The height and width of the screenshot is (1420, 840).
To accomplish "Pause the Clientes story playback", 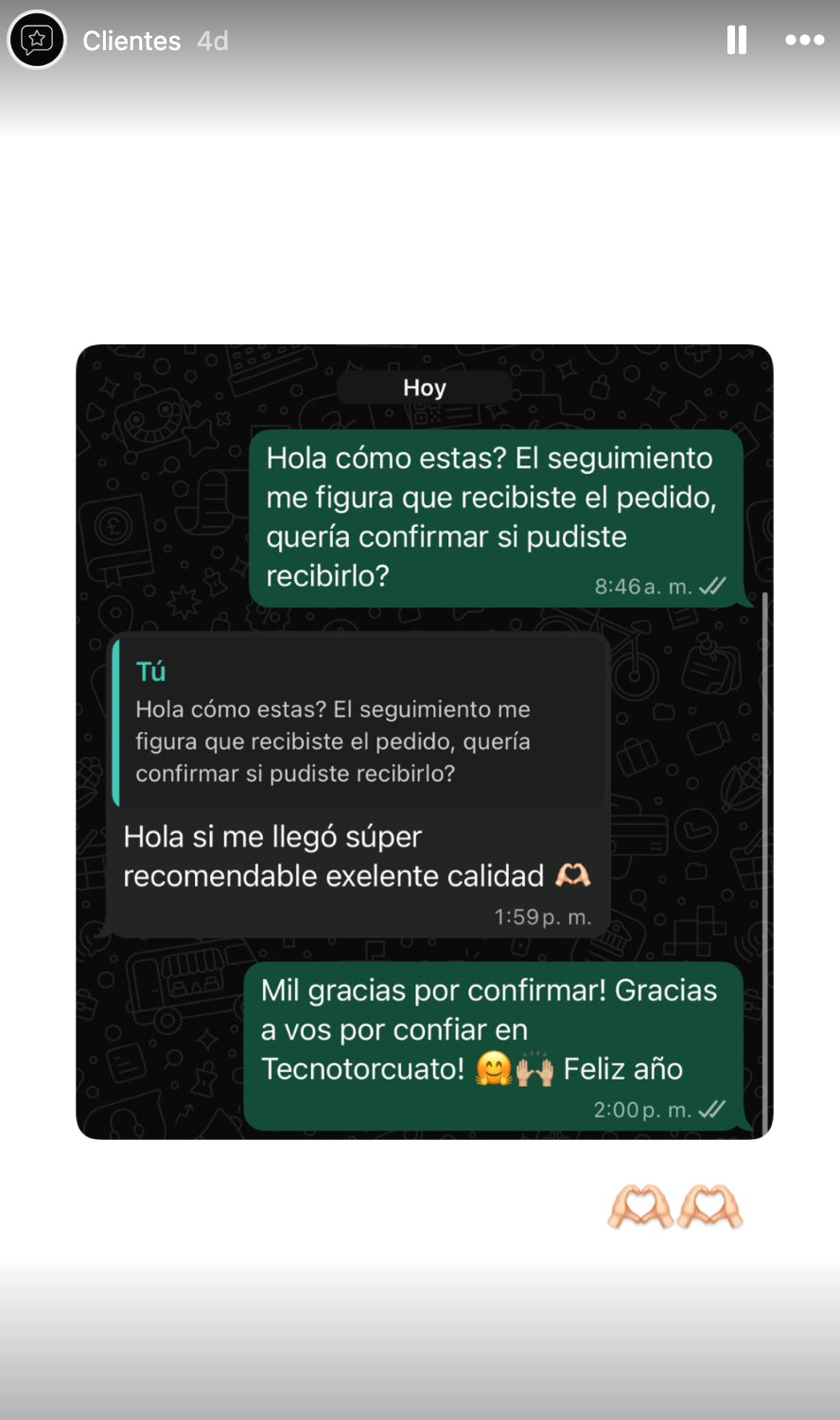I will point(736,40).
